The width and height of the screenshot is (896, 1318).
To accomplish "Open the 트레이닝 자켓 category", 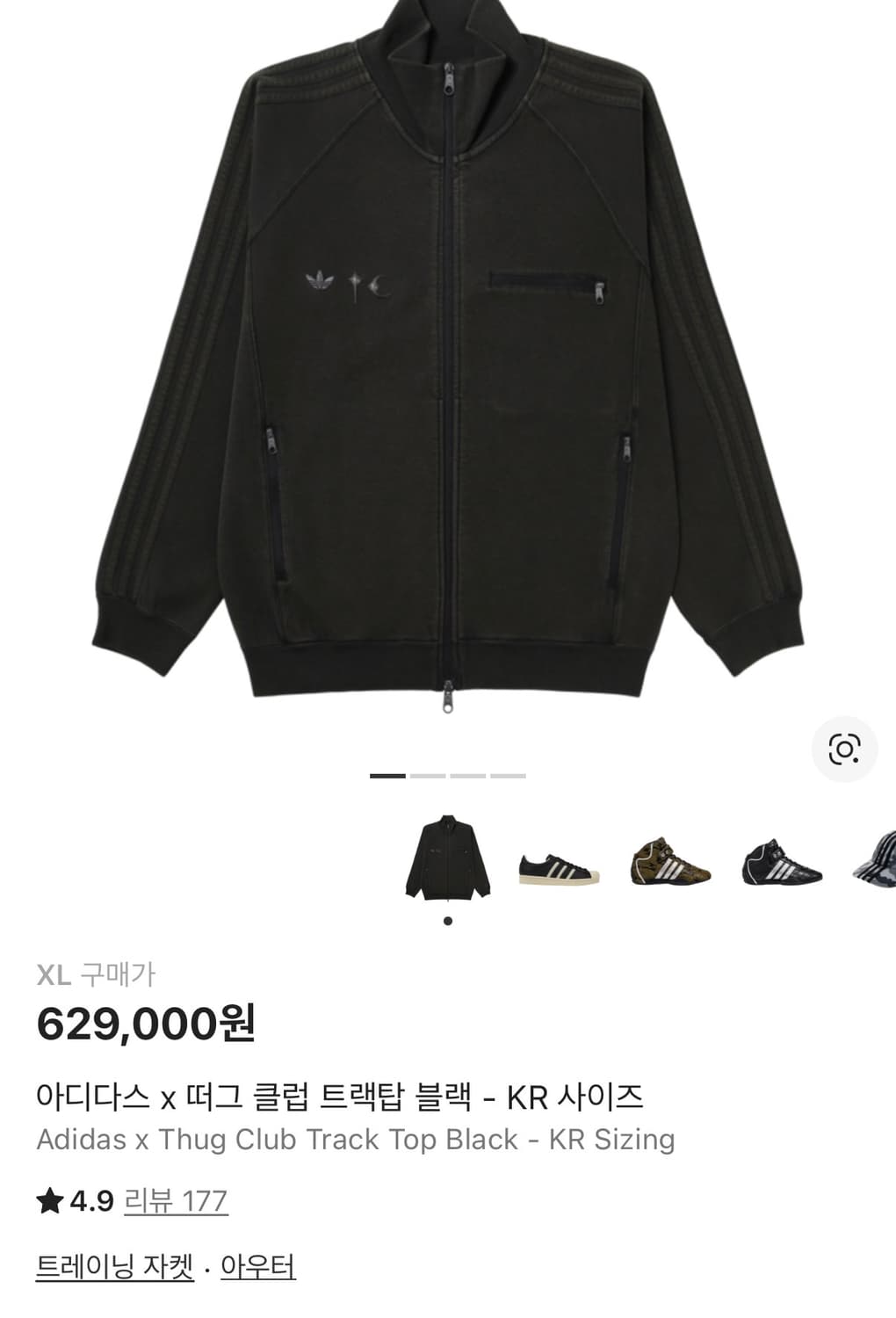I will coord(116,1266).
